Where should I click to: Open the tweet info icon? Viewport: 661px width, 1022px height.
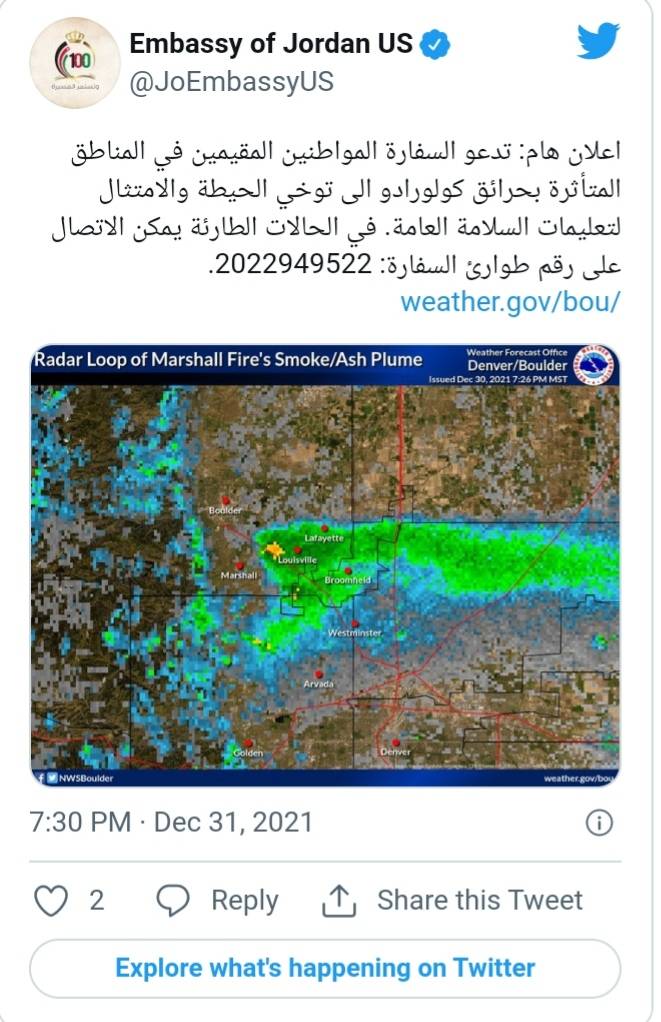pyautogui.click(x=598, y=823)
